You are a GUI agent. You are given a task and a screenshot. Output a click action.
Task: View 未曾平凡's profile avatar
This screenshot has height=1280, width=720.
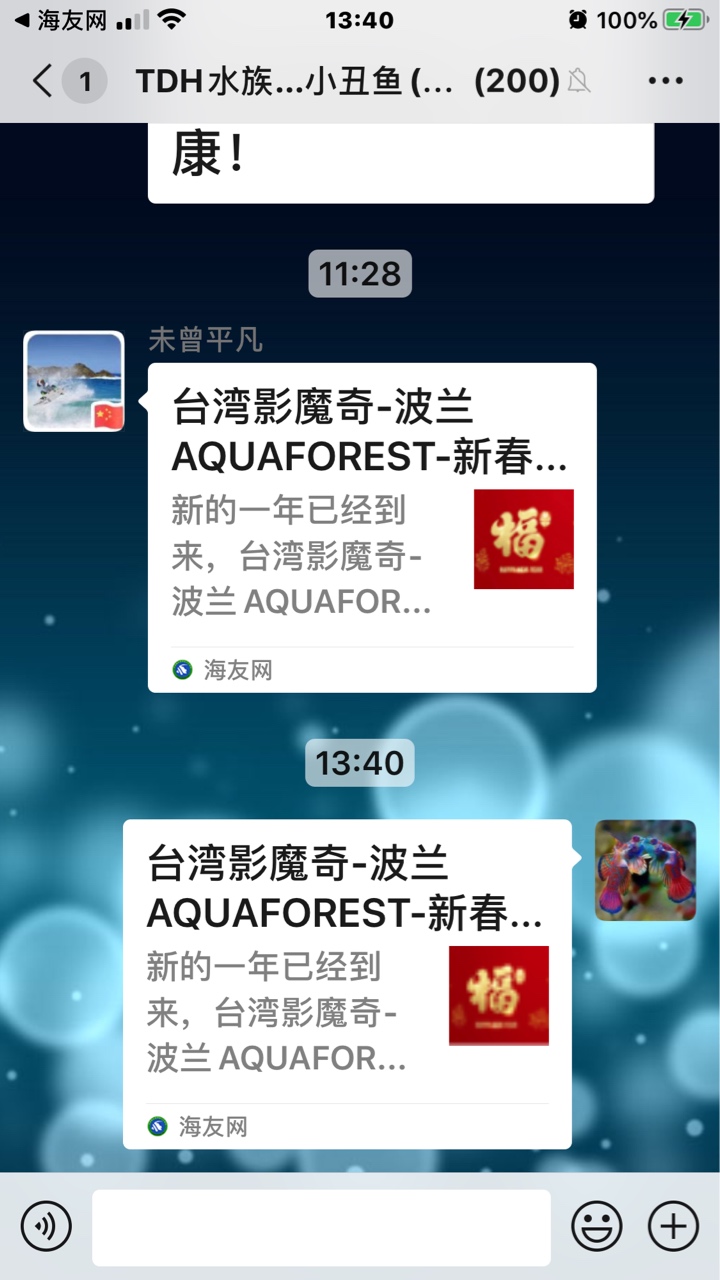point(74,381)
